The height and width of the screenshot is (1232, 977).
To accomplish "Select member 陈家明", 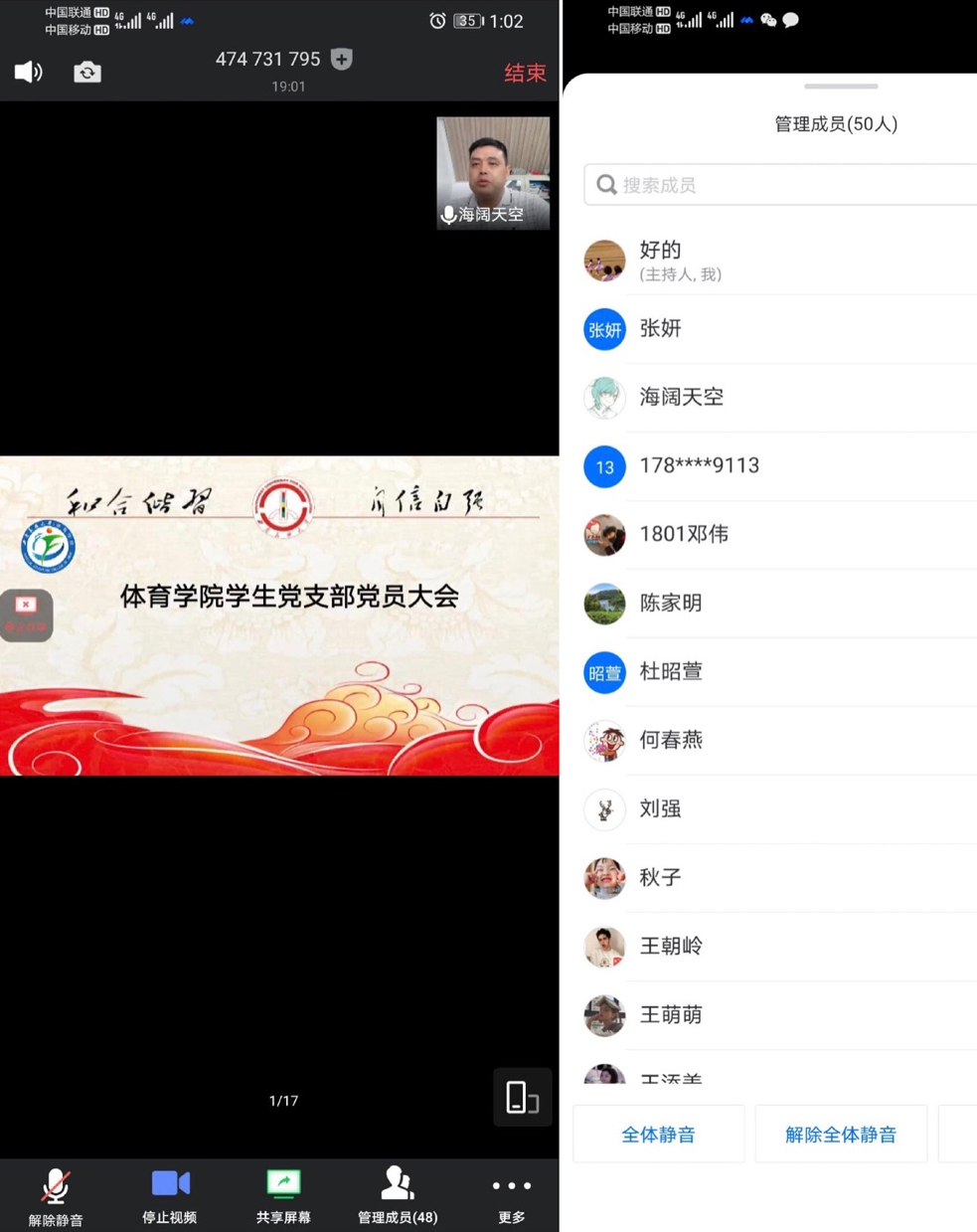I will tap(671, 604).
